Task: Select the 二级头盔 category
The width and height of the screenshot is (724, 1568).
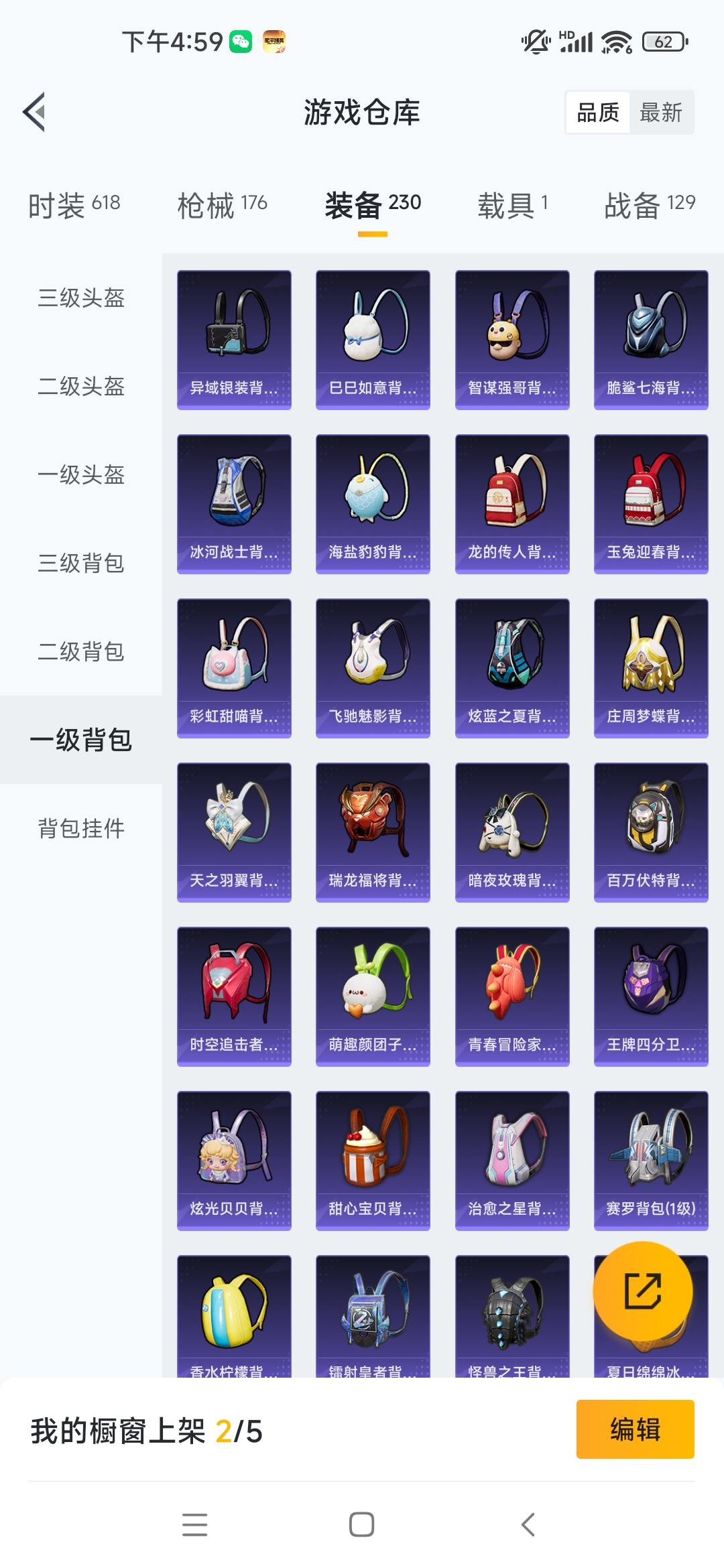Action: [81, 386]
